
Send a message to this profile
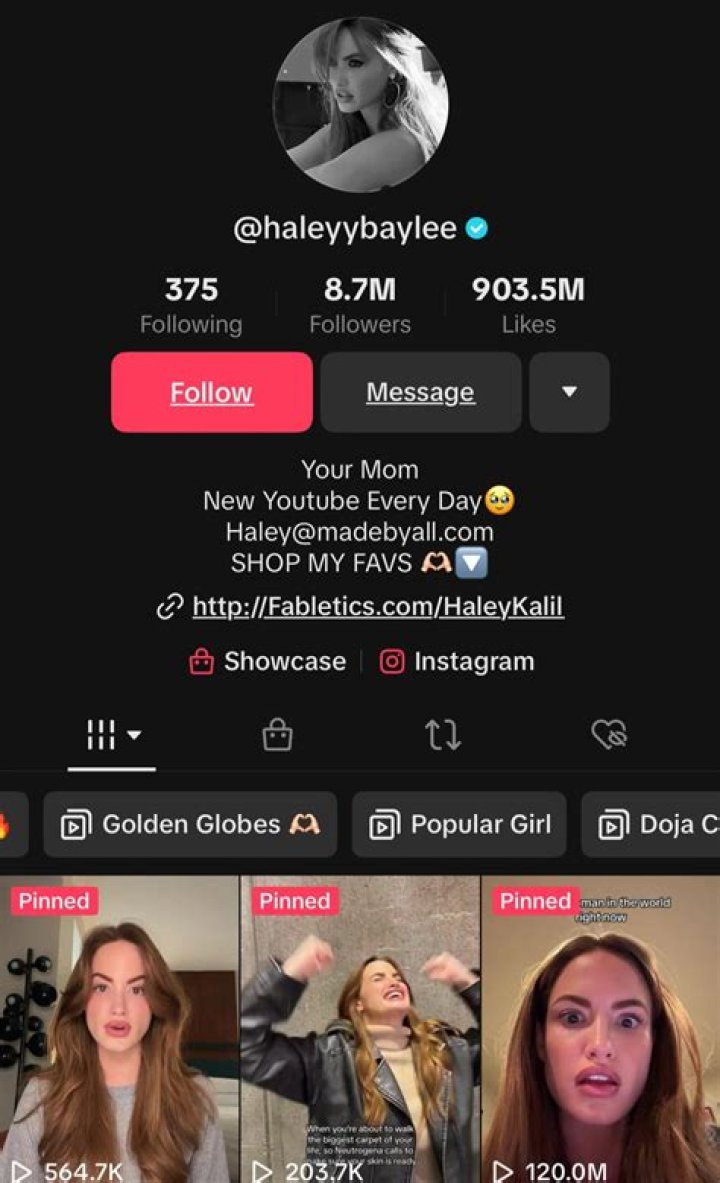tap(420, 392)
